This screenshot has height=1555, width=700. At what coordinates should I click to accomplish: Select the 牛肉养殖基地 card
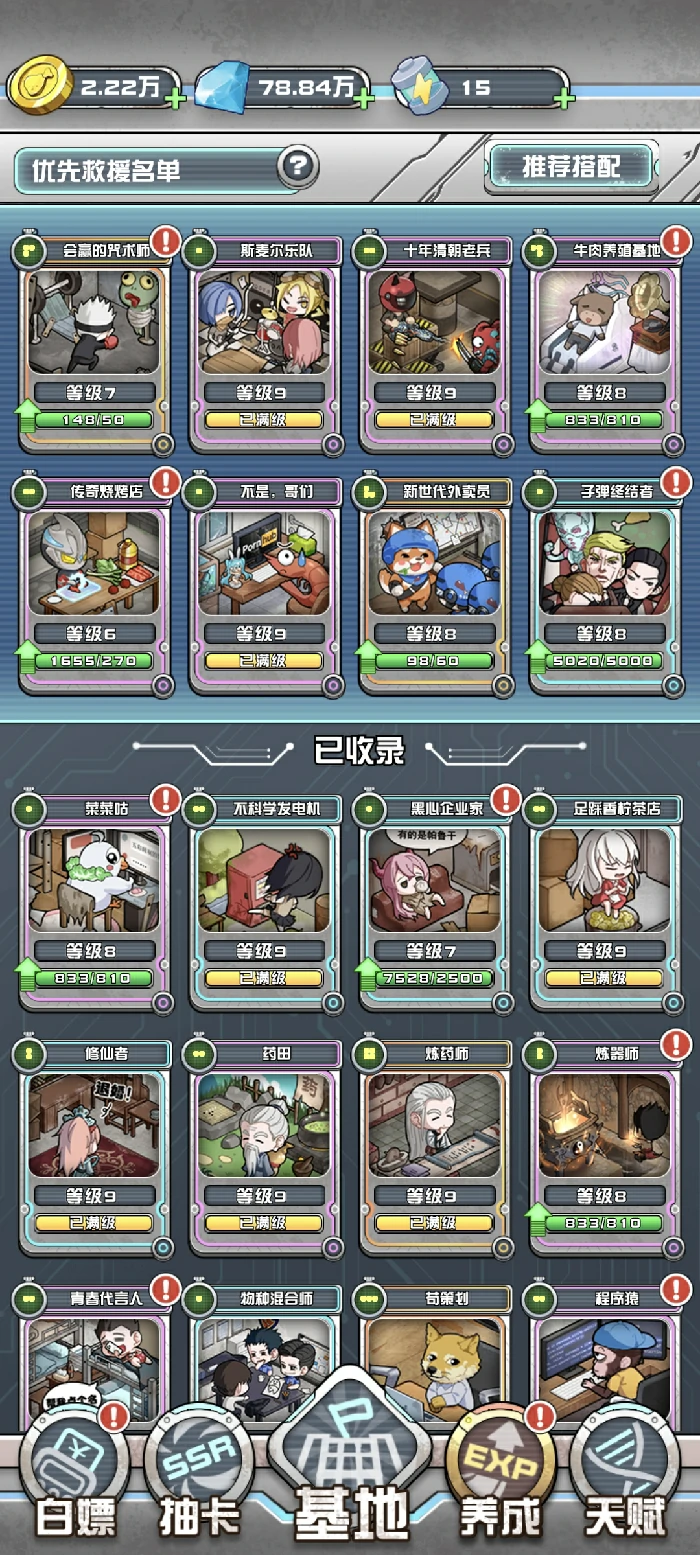pos(603,340)
